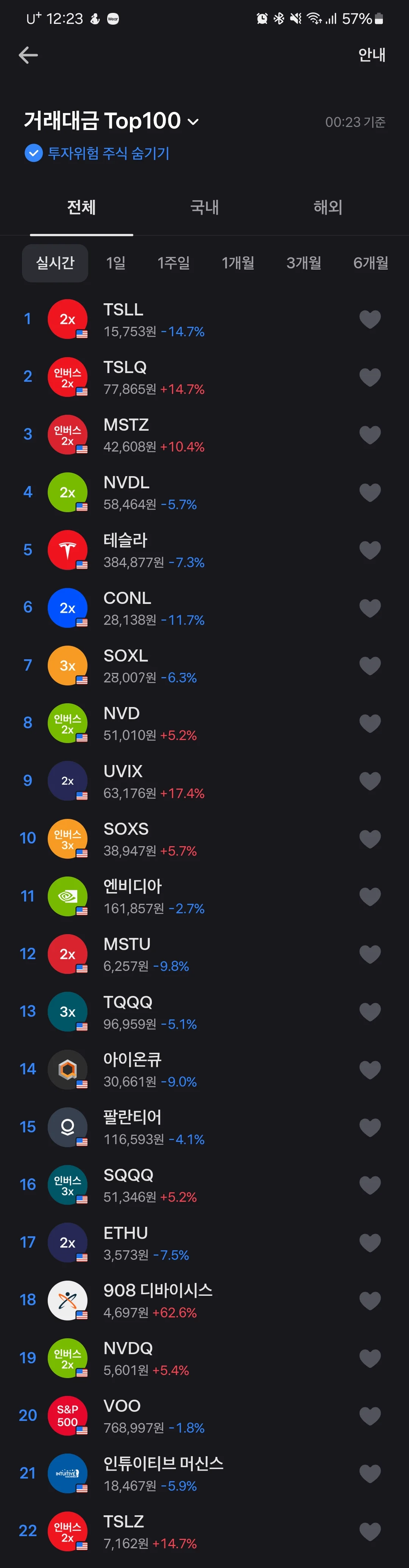Switch to the 국내 tab
Viewport: 409px width, 1568px height.
pos(204,208)
